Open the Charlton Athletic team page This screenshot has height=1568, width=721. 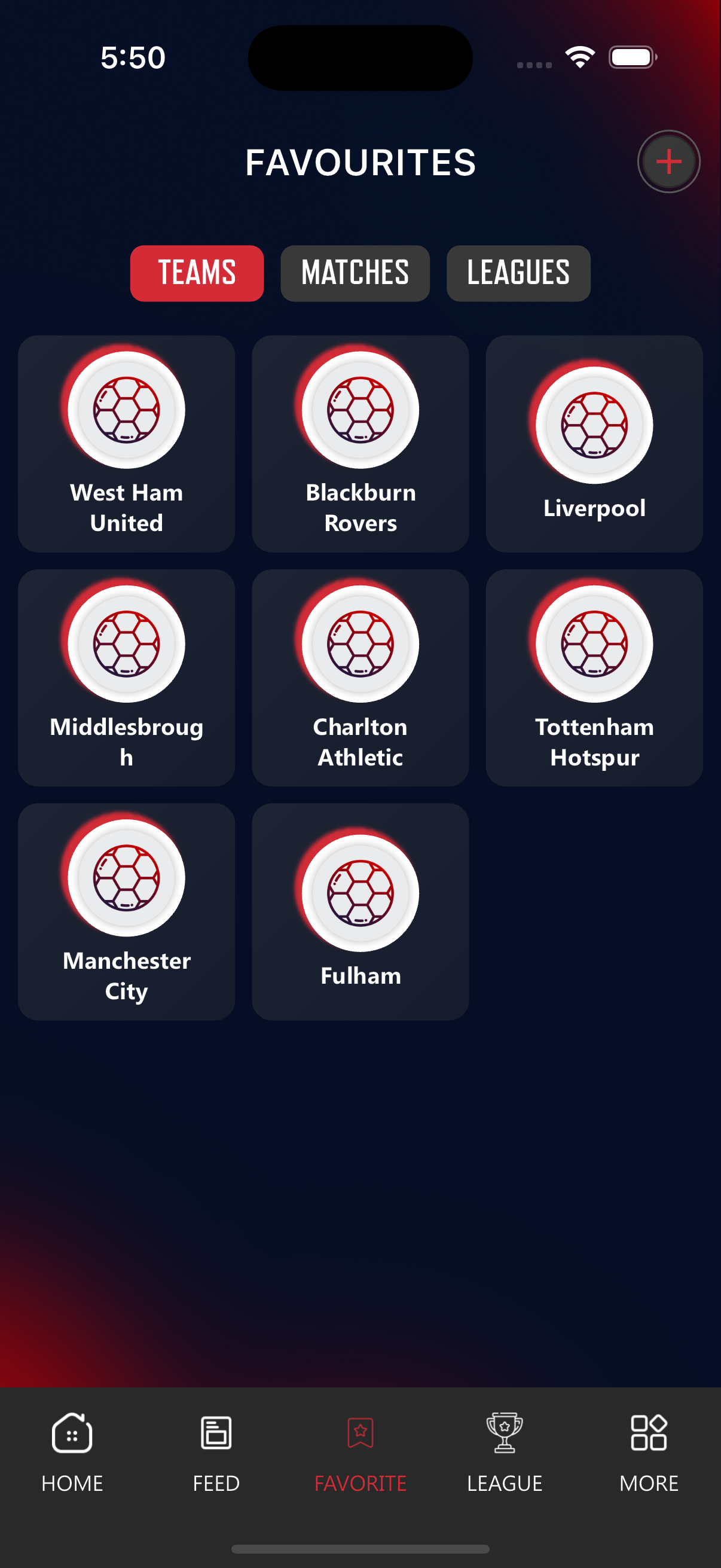tap(360, 679)
